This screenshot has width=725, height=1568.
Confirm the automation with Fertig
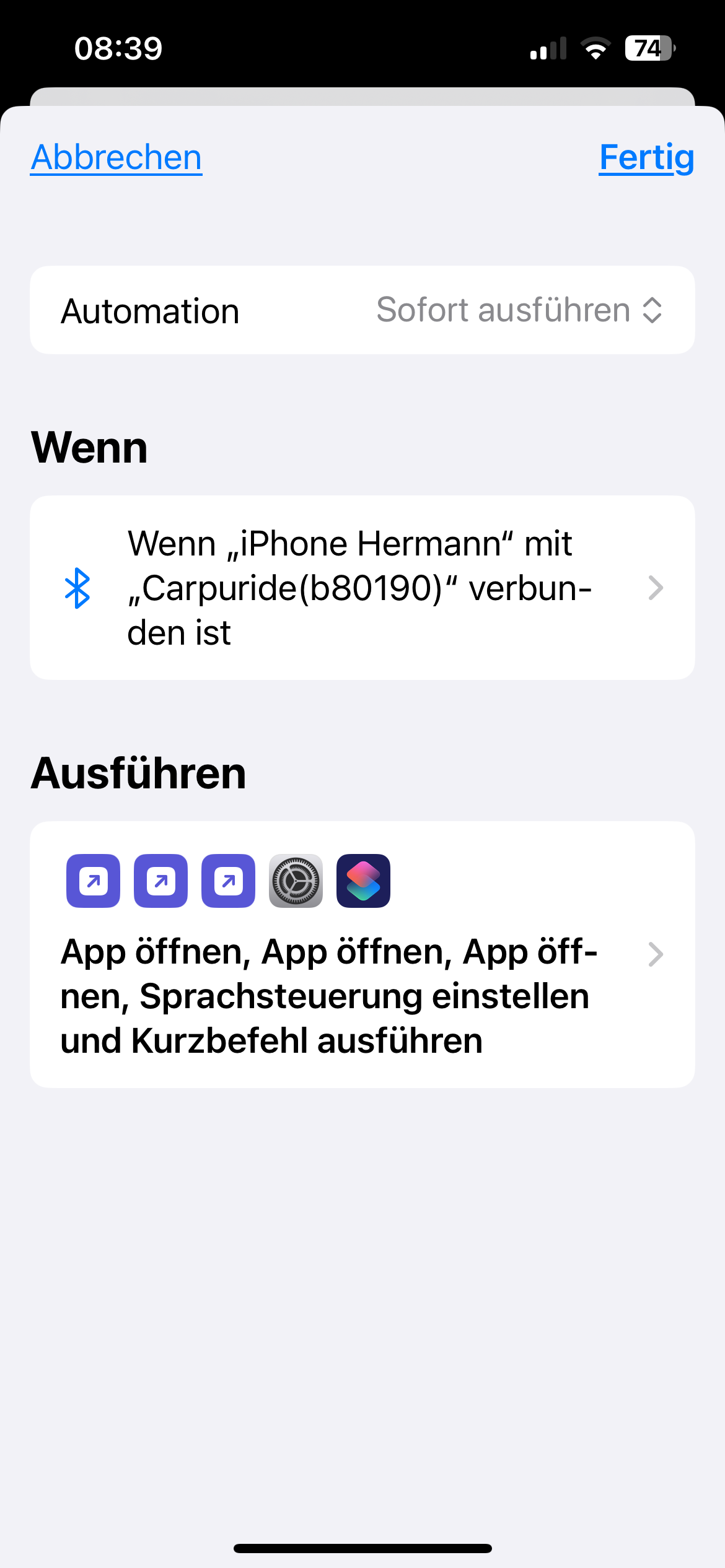[646, 157]
